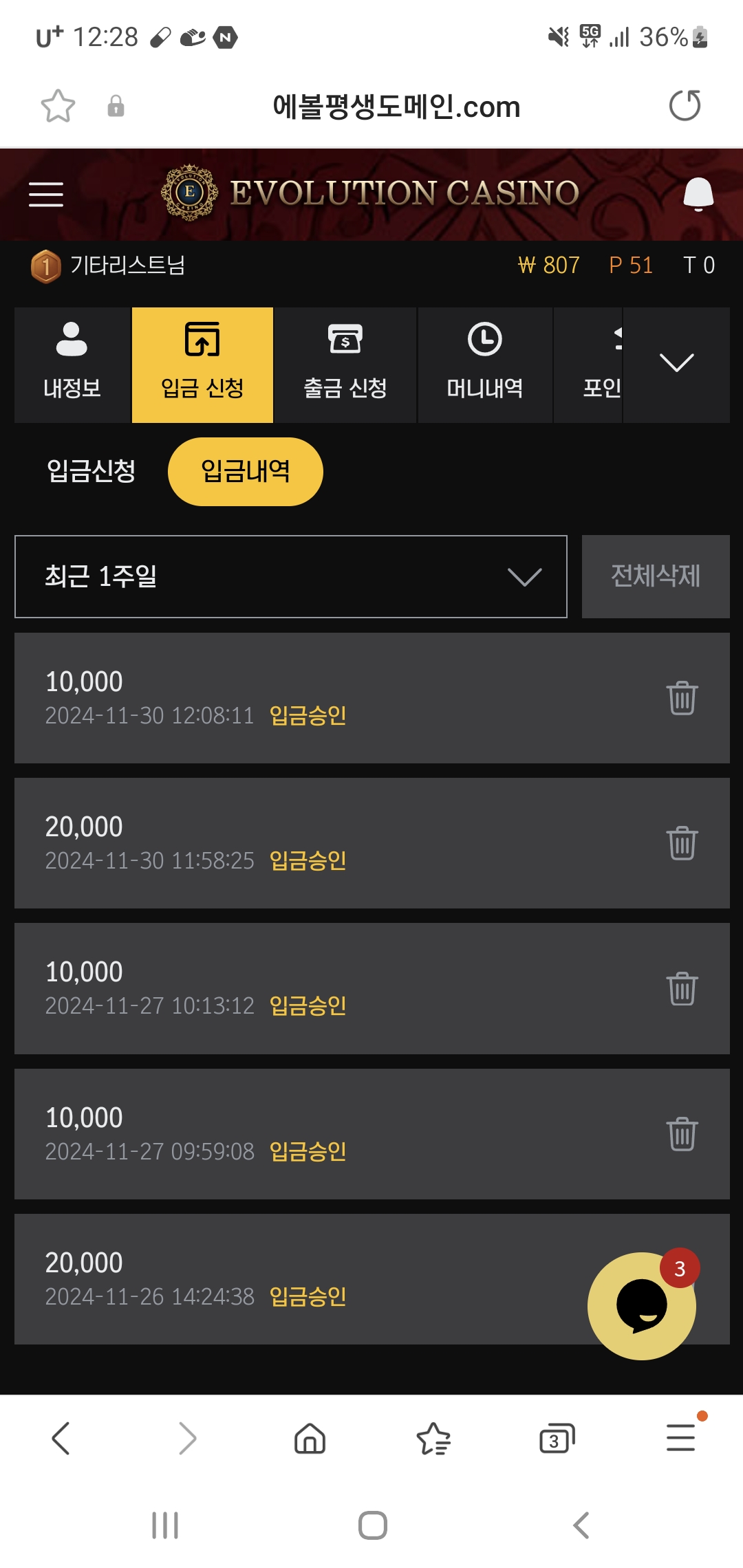The width and height of the screenshot is (743, 1568).
Task: Open the 최근 1주일 period dropdown
Action: tap(290, 576)
